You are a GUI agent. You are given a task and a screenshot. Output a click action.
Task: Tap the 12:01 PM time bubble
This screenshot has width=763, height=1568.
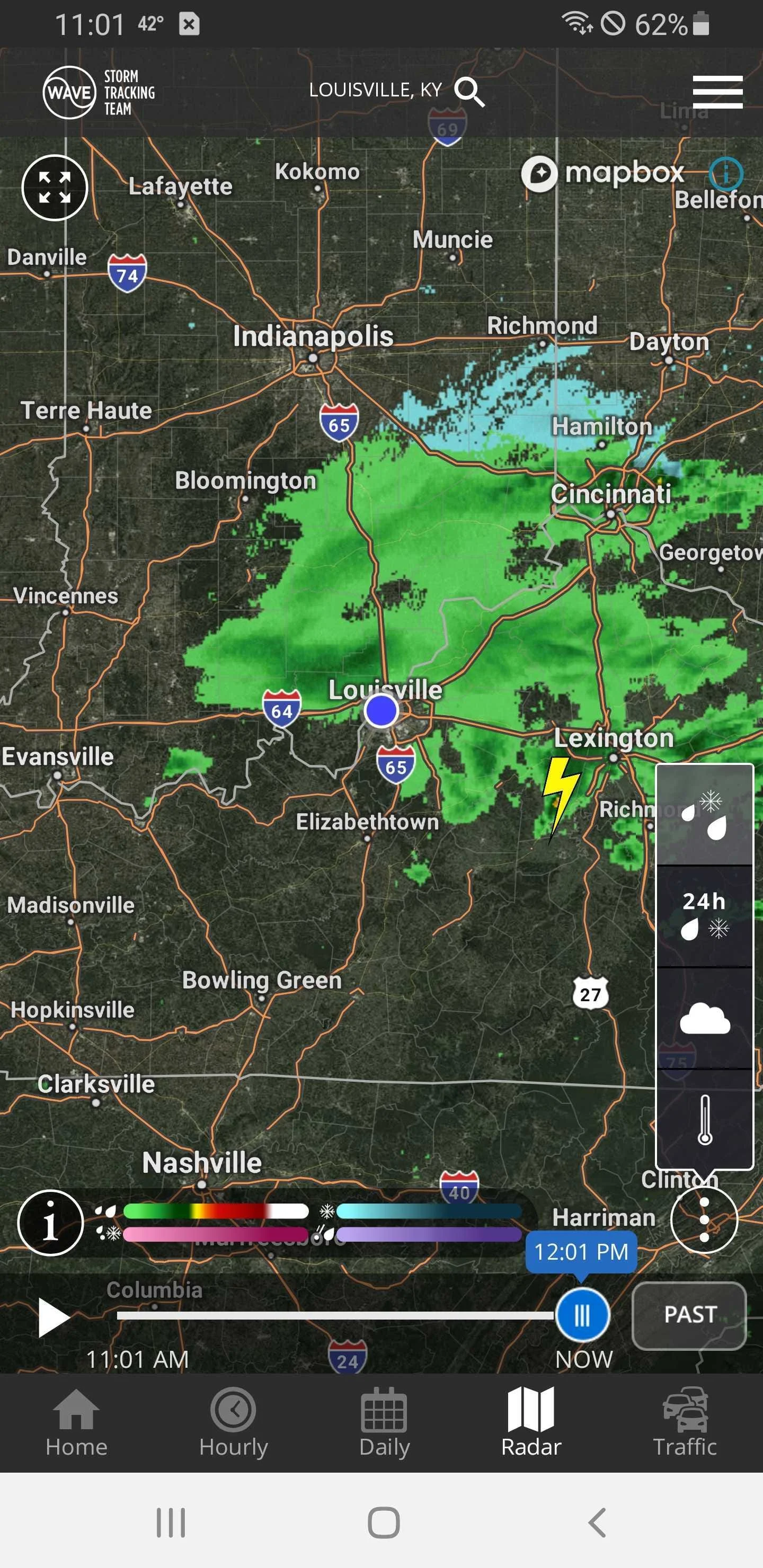(x=581, y=1252)
